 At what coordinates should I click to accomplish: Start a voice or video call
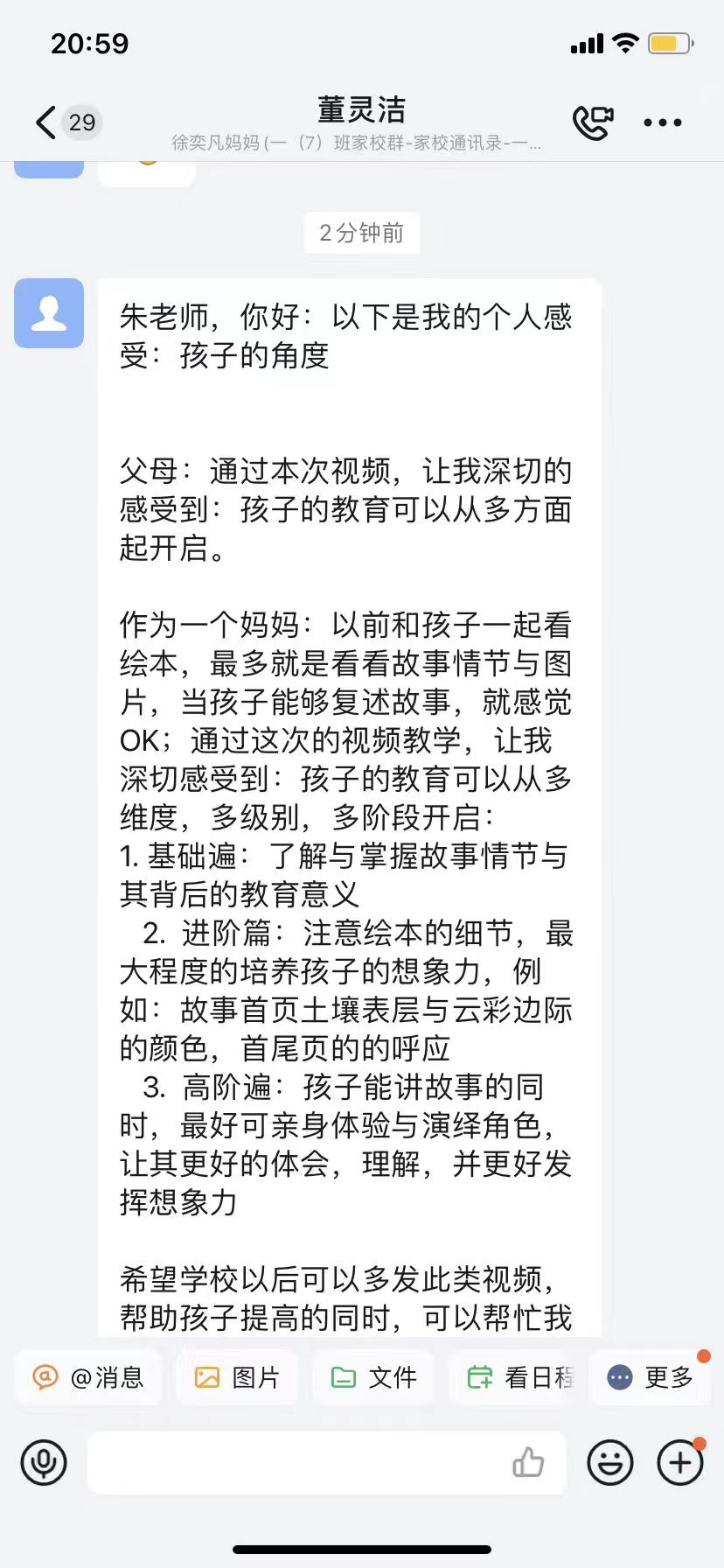593,122
